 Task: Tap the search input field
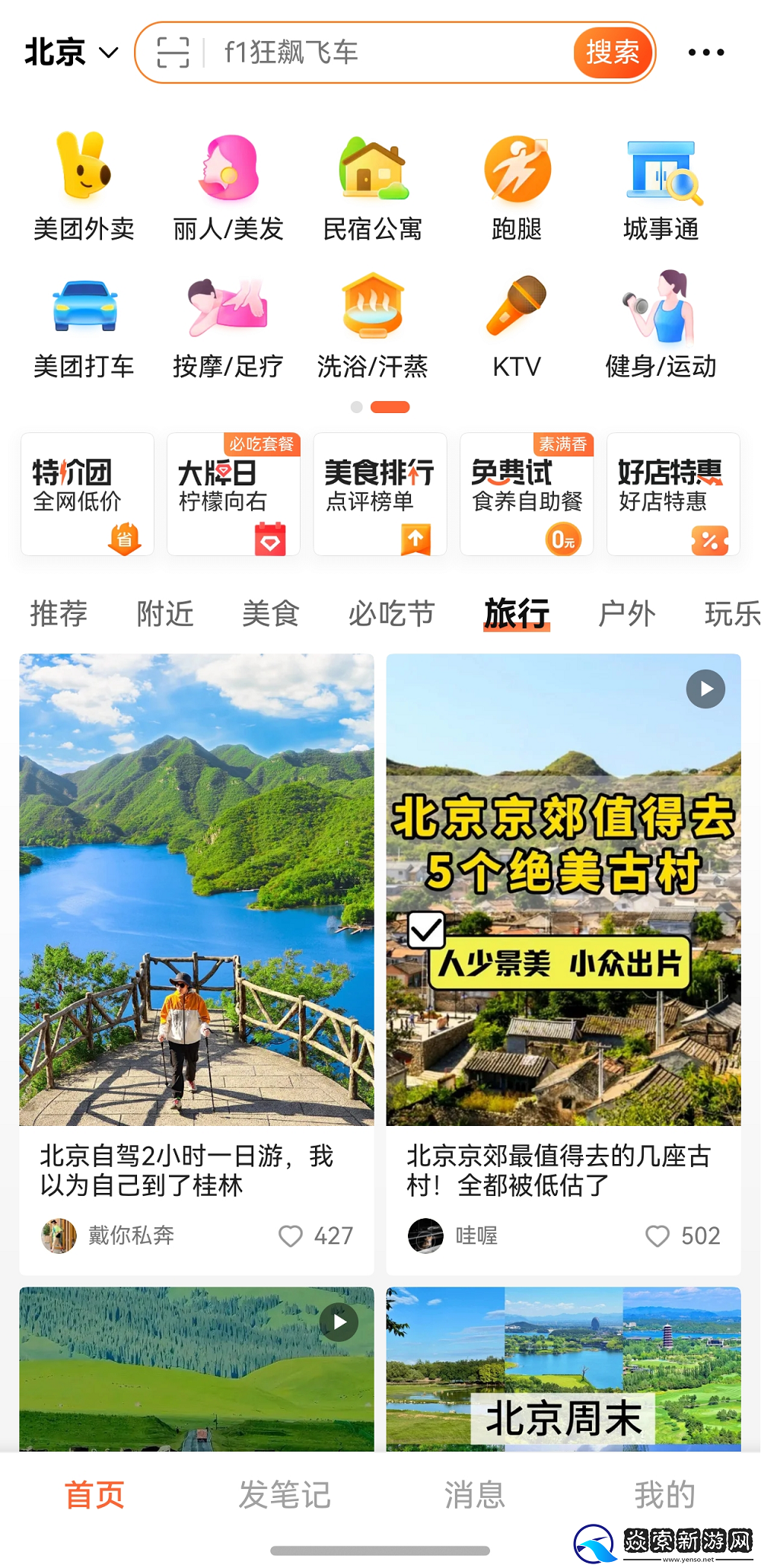380,52
